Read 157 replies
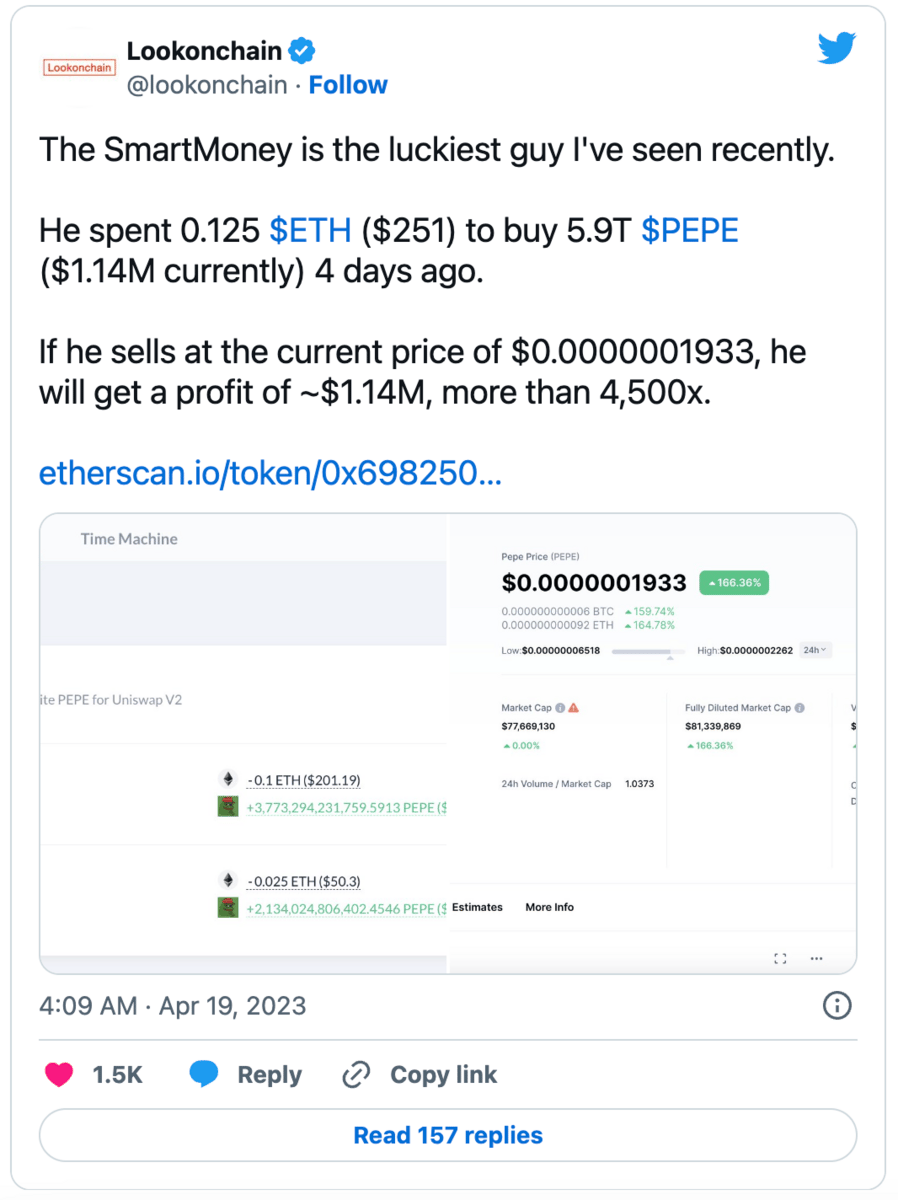The width and height of the screenshot is (898, 1200). [x=448, y=1136]
